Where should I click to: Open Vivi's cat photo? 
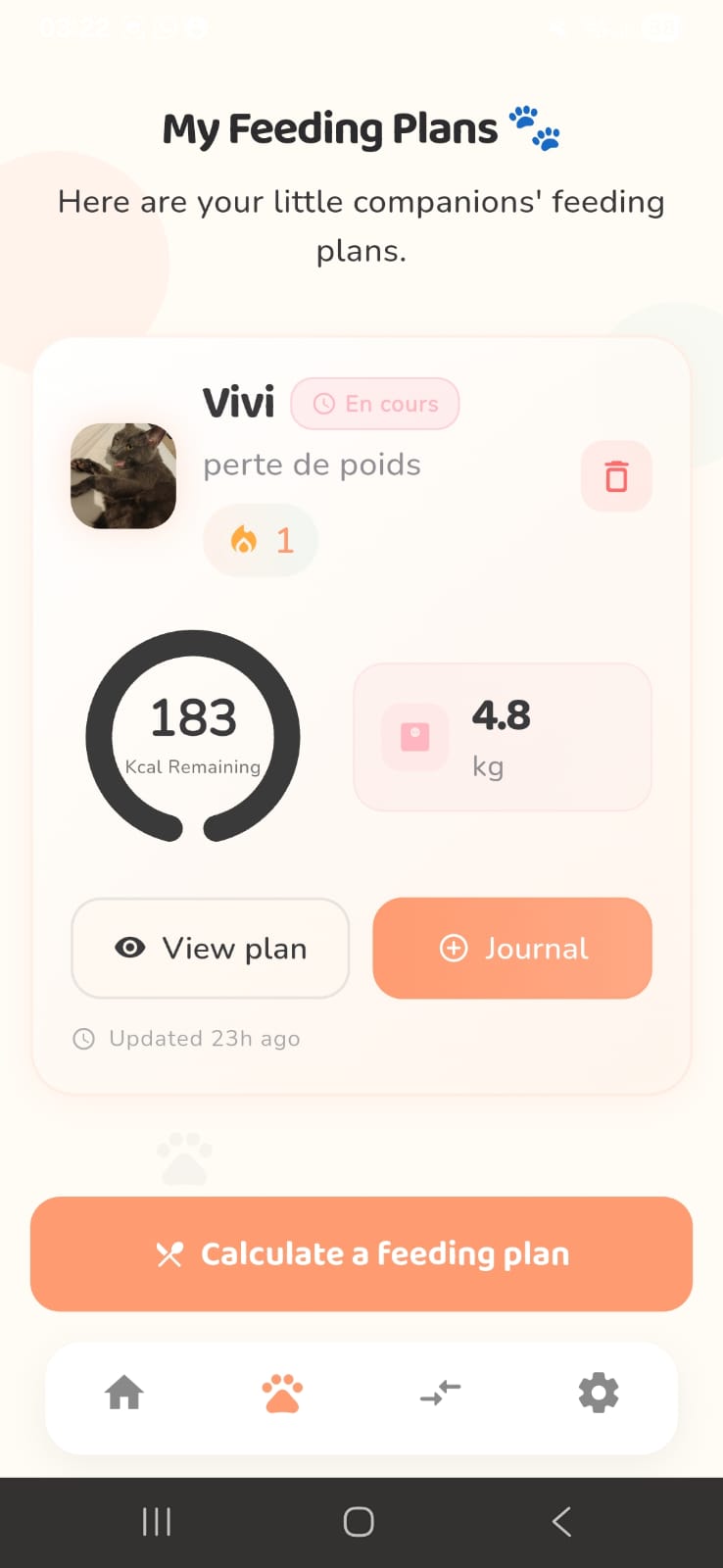coord(123,476)
